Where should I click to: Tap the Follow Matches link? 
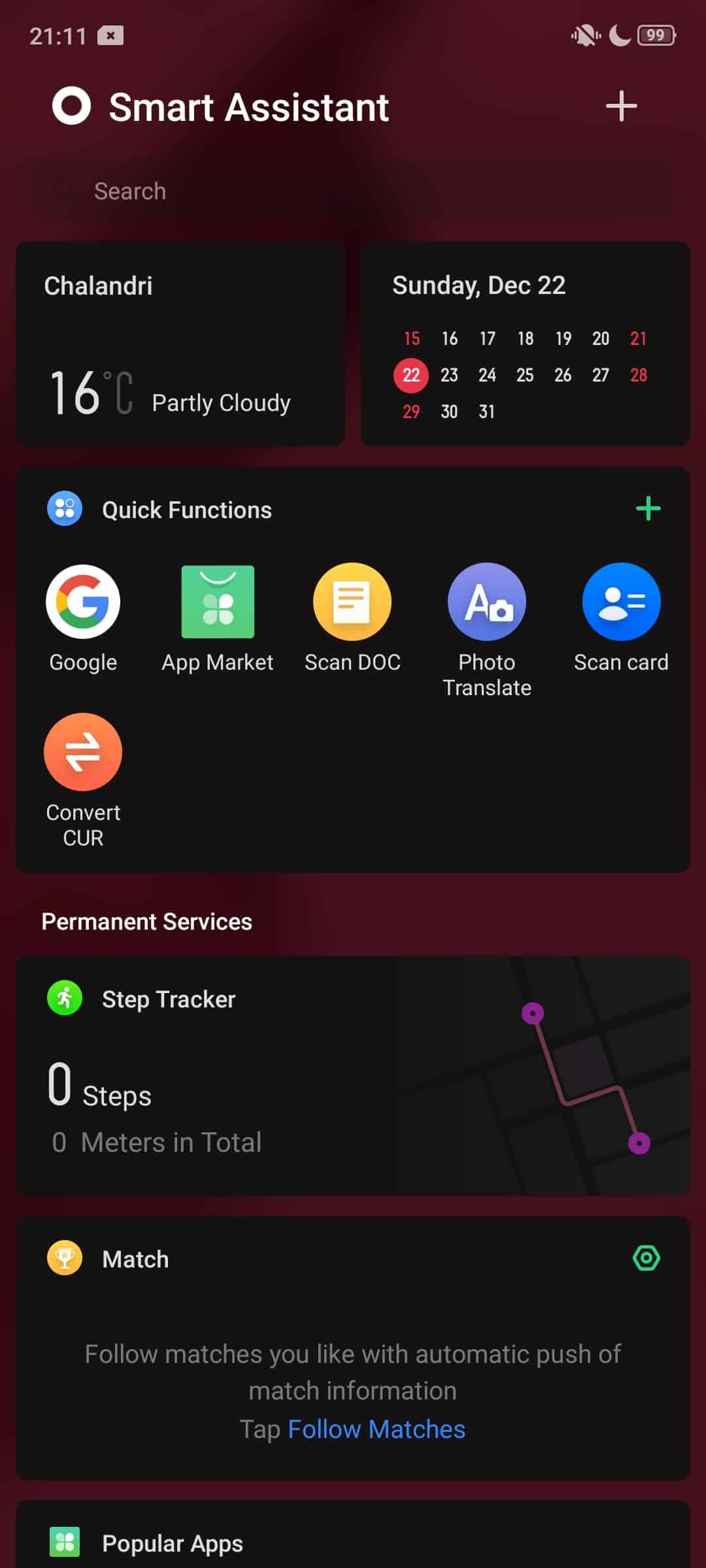point(377,1429)
